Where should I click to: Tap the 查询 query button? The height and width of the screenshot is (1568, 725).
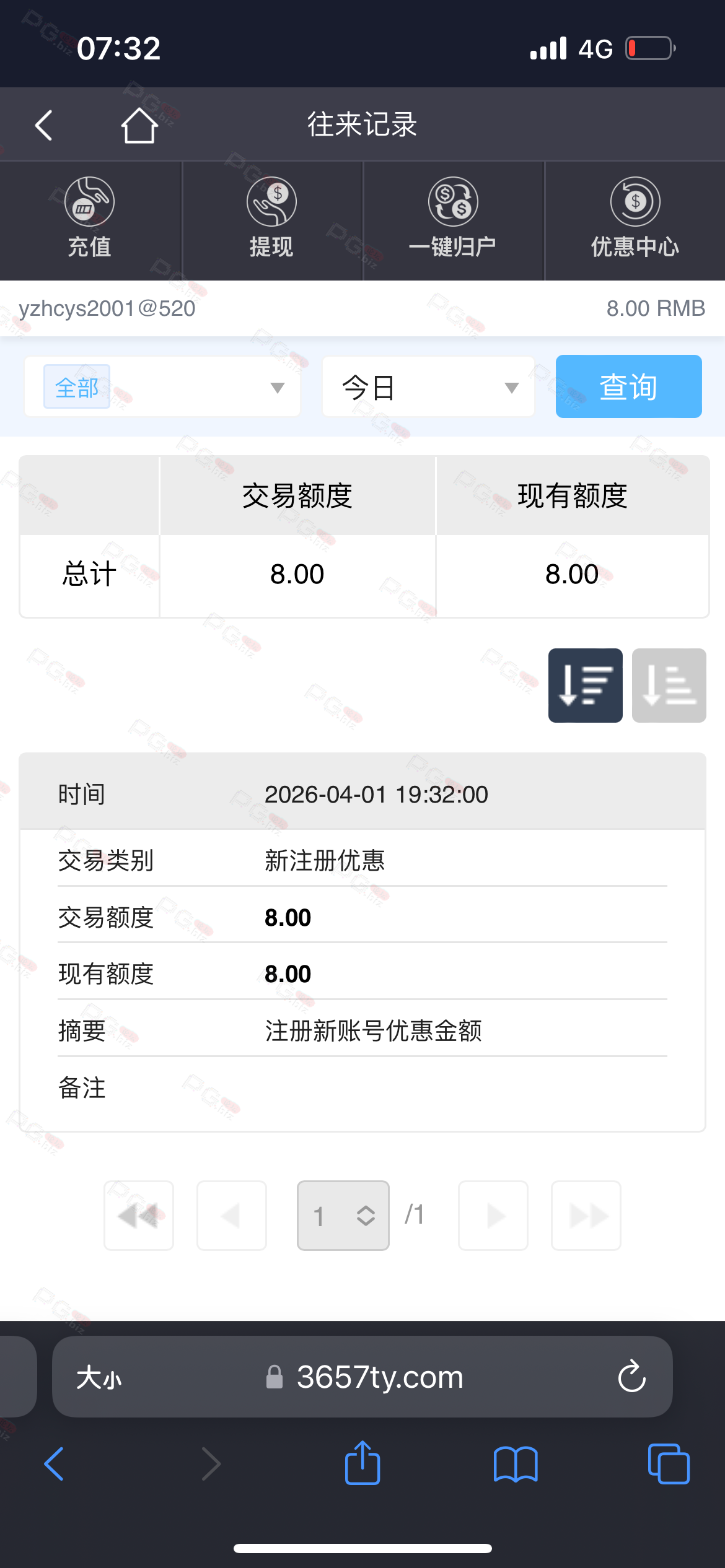[x=628, y=386]
